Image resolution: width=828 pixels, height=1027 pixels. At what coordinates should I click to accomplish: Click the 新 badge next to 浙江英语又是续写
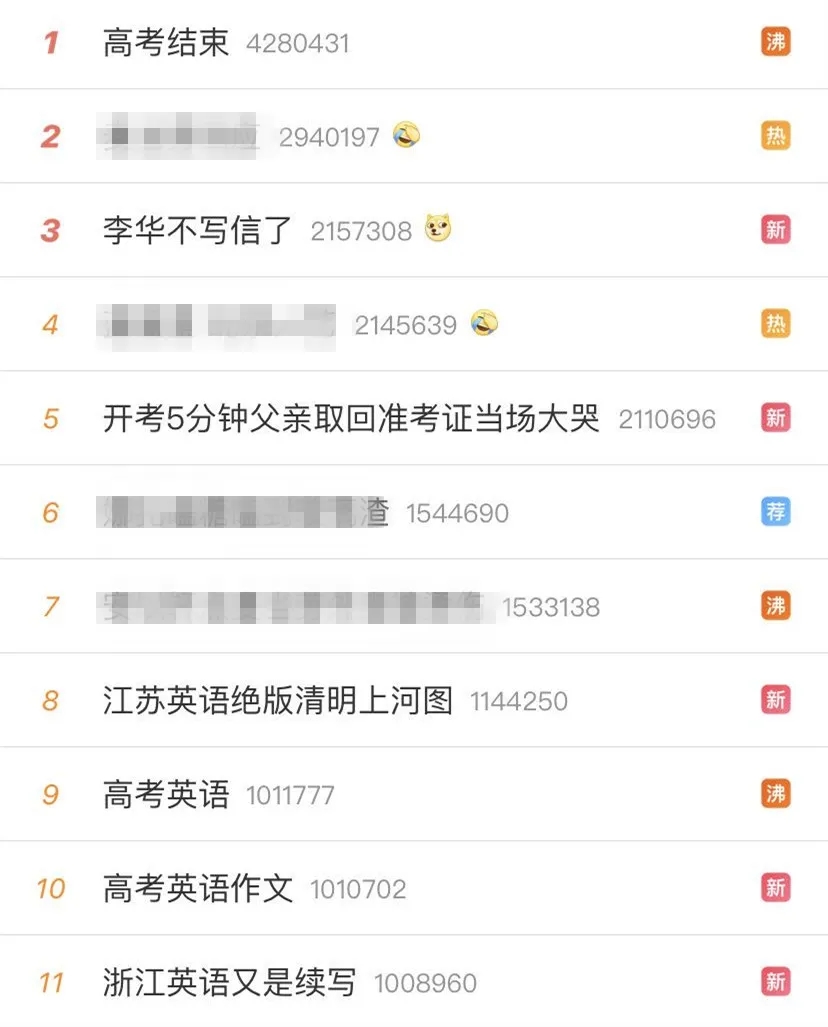[x=775, y=981]
